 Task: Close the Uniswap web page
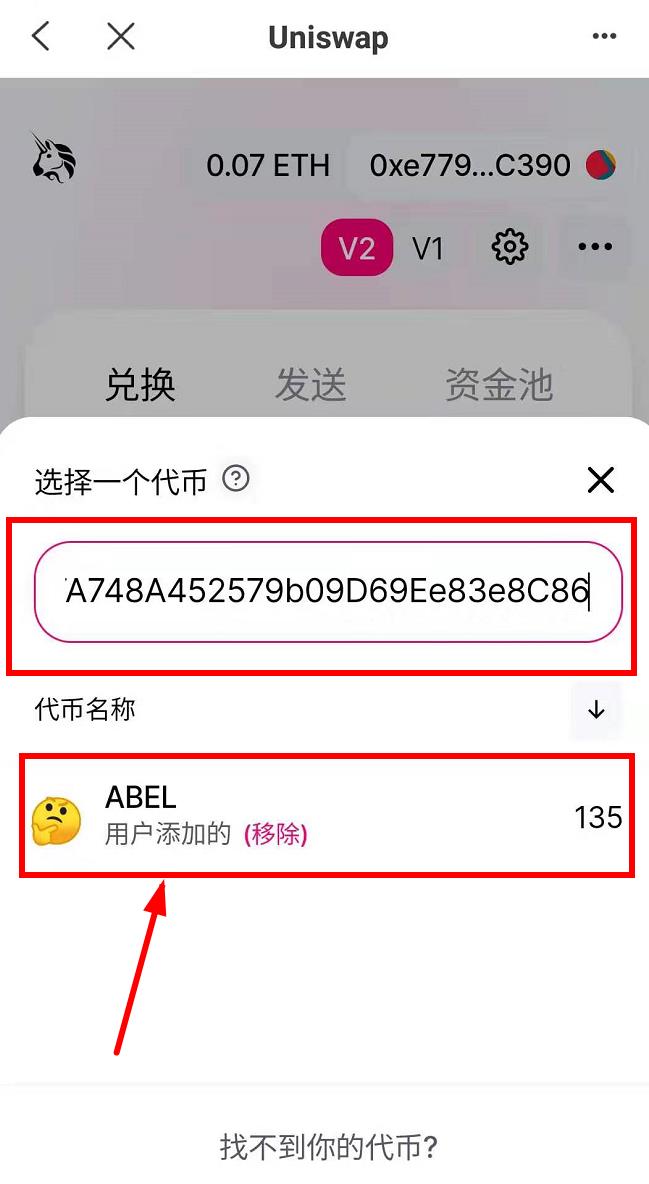(121, 38)
